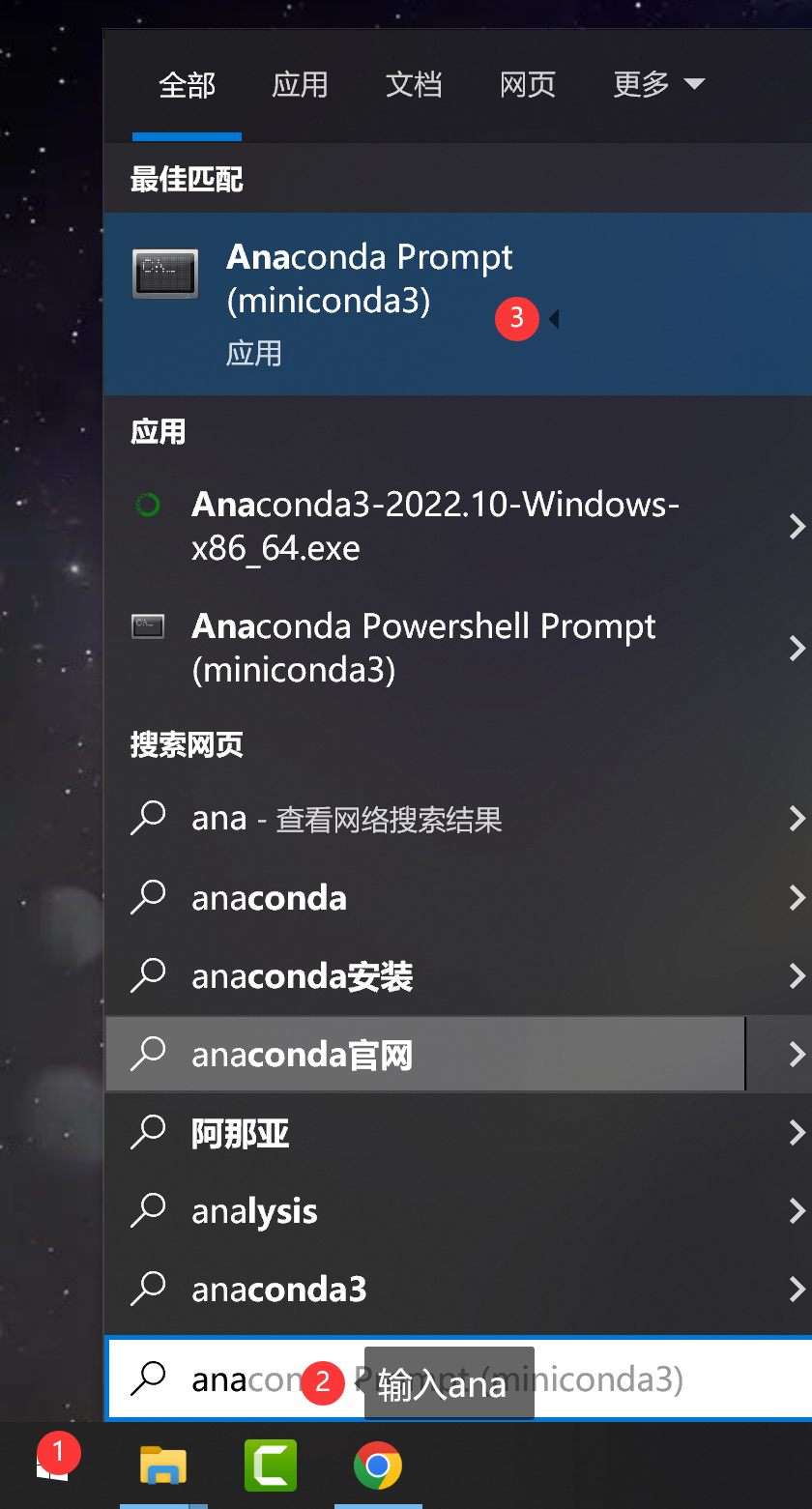Switch to the 文档 tab
This screenshot has width=812, height=1509.
(x=414, y=85)
